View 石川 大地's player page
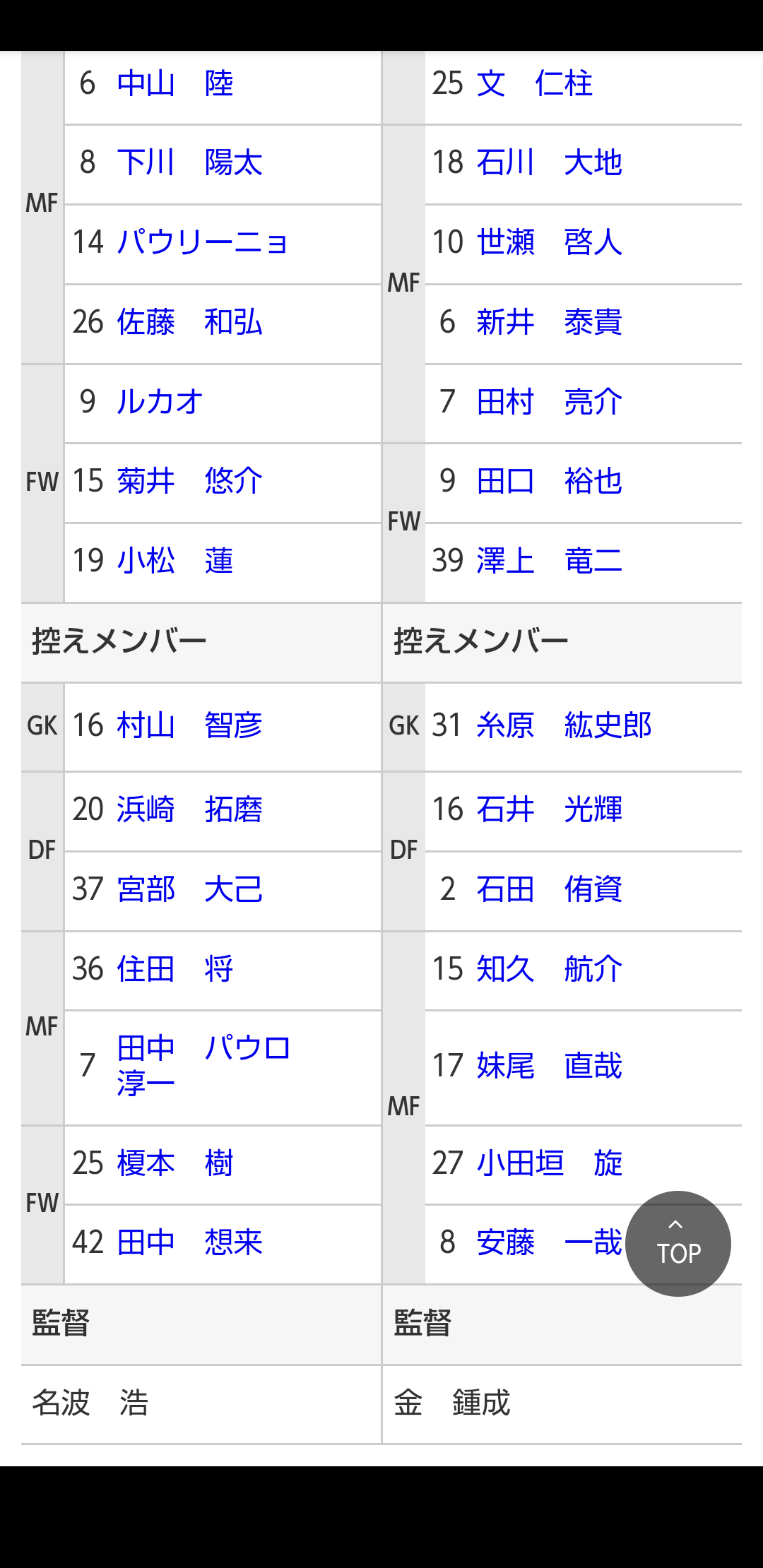763x1568 pixels. click(x=549, y=162)
